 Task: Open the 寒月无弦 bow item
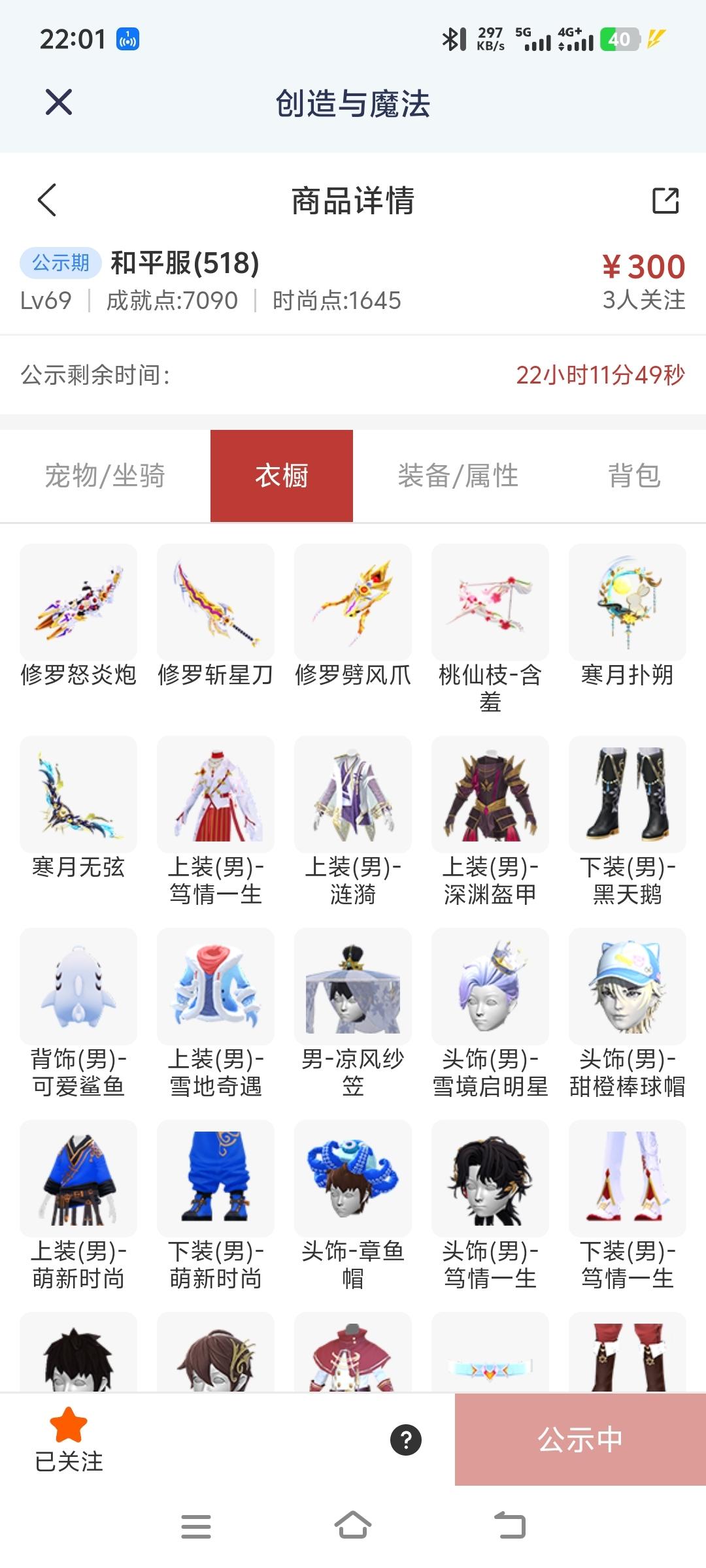[x=77, y=794]
